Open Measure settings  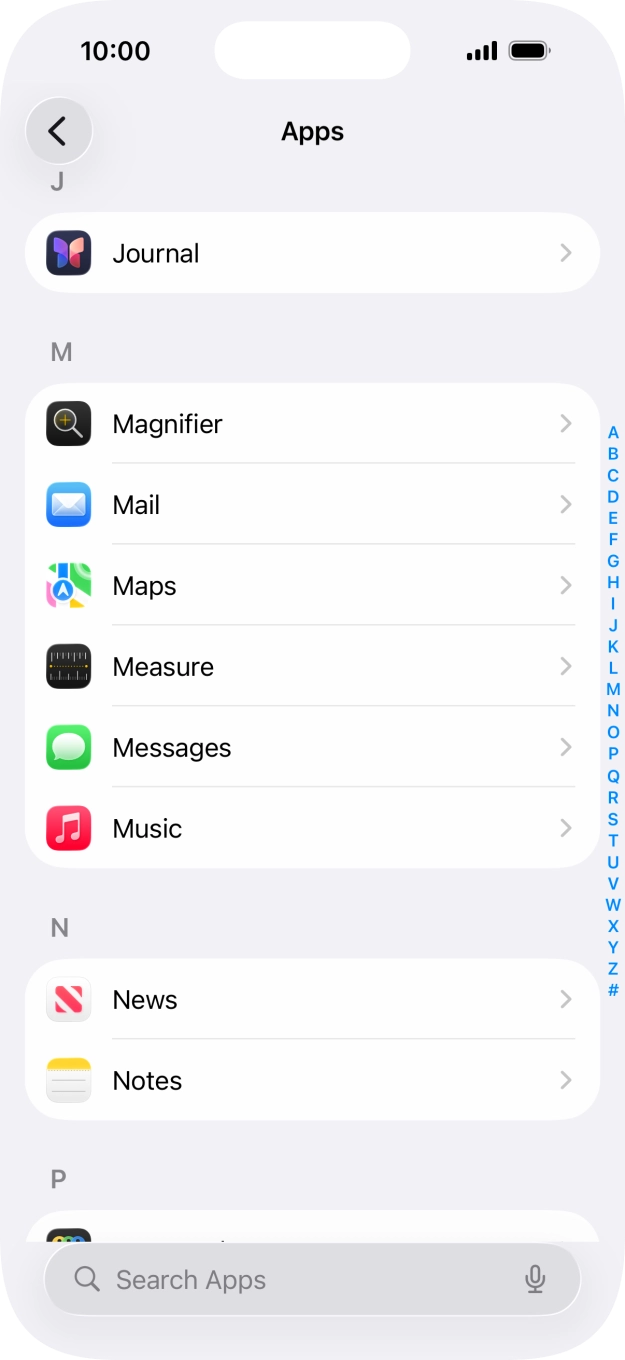[x=312, y=667]
